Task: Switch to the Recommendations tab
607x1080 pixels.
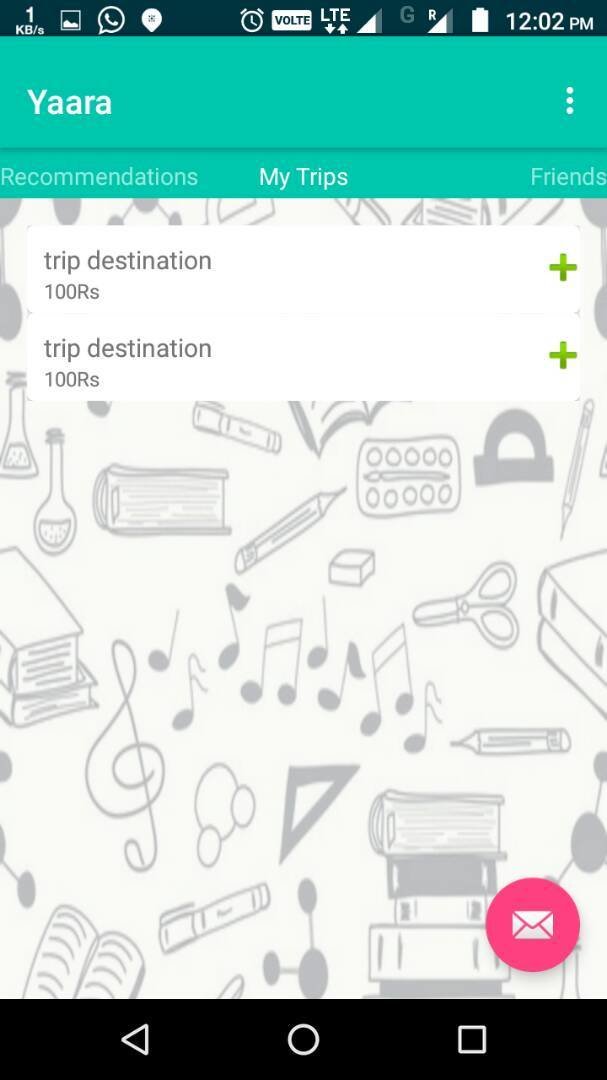Action: 99,177
